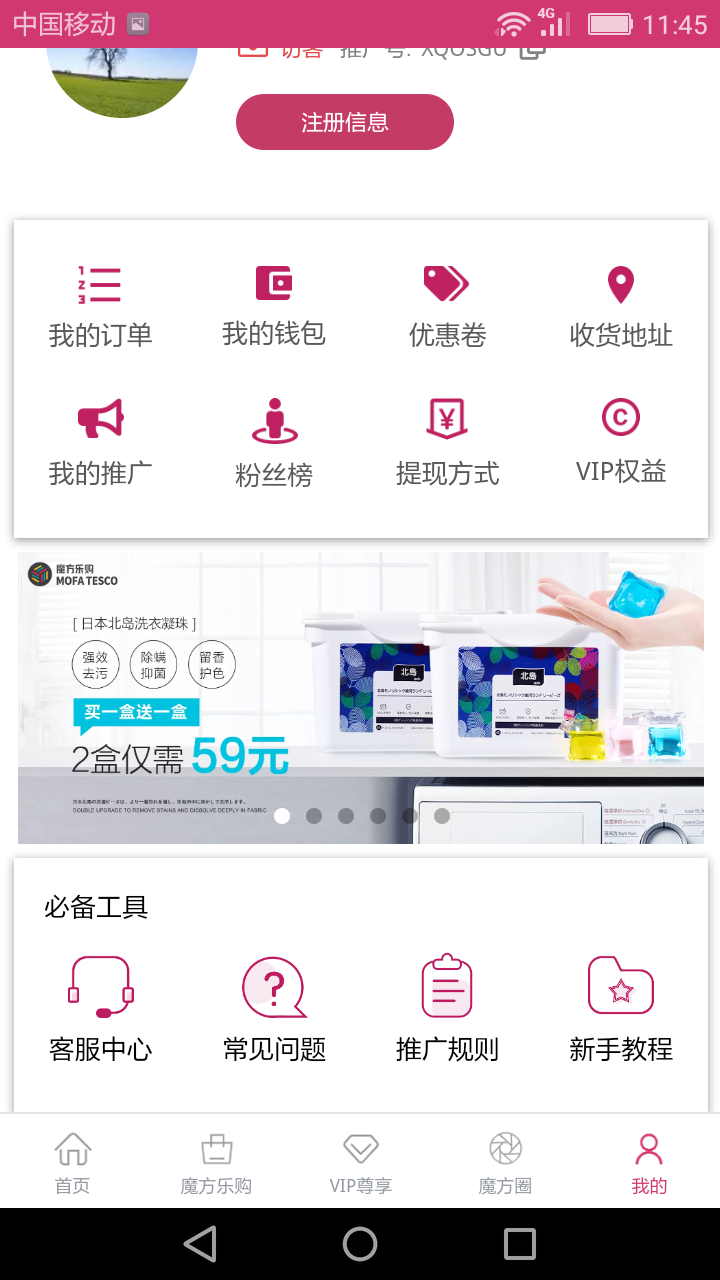Screen dimensions: 720x1280
Task: Go back using the system back button
Action: point(200,1243)
